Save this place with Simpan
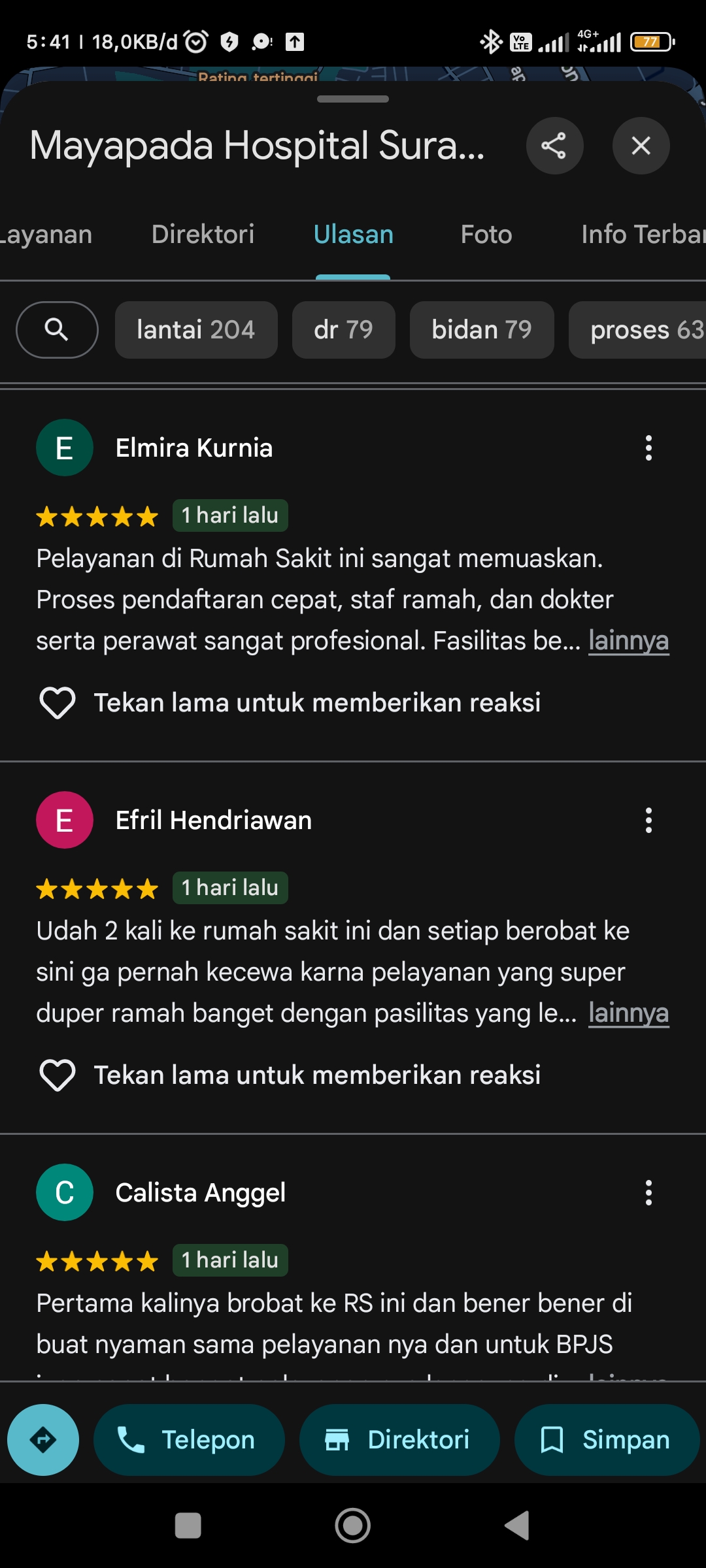This screenshot has width=706, height=1568. 607,1440
